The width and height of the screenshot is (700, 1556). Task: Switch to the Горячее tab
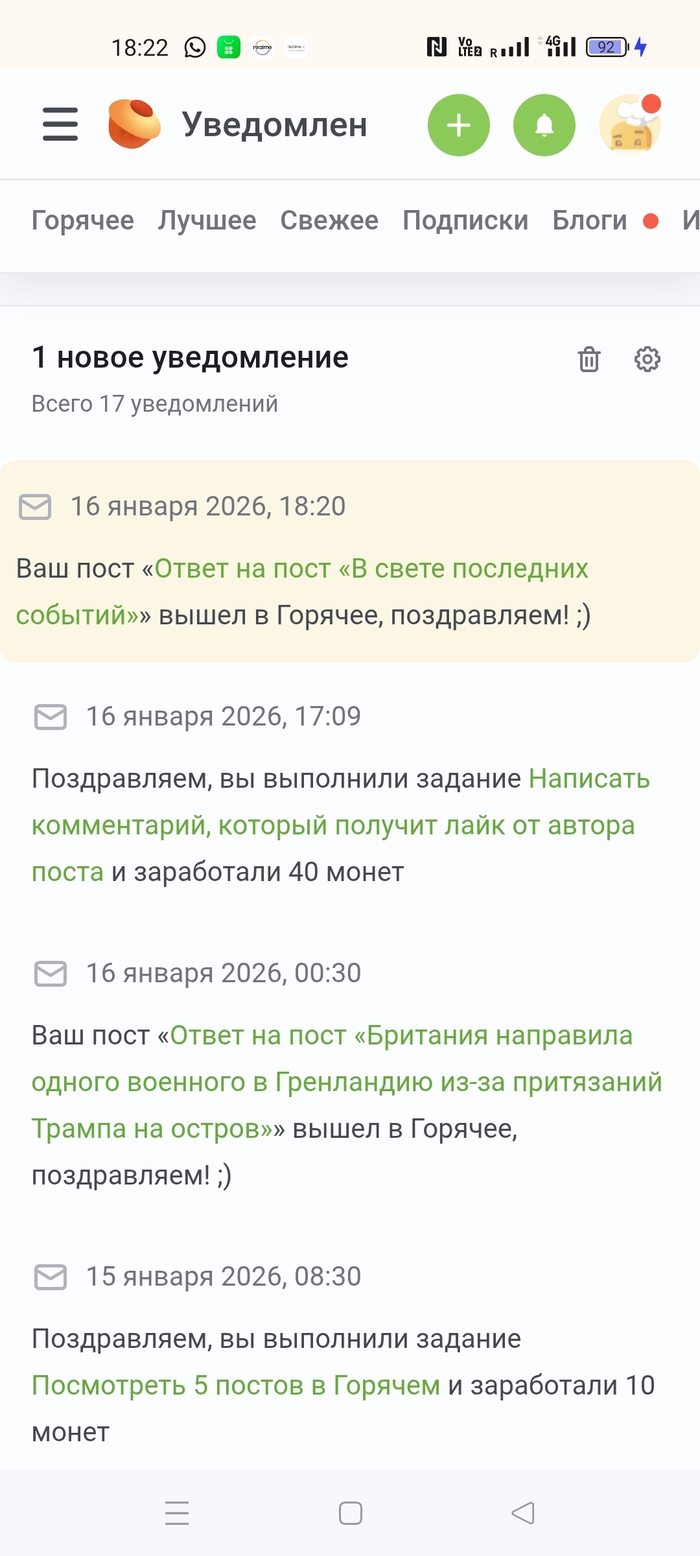(83, 221)
